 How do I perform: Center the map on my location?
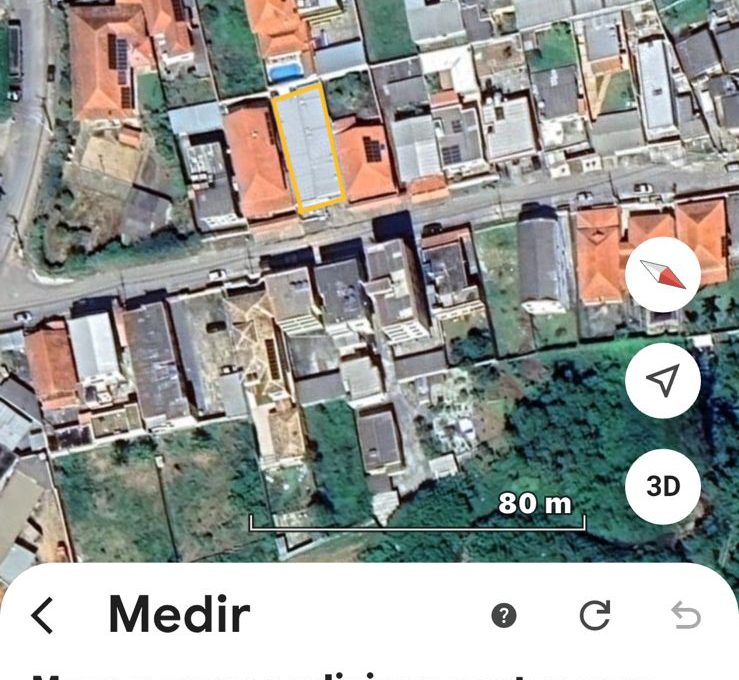click(663, 380)
